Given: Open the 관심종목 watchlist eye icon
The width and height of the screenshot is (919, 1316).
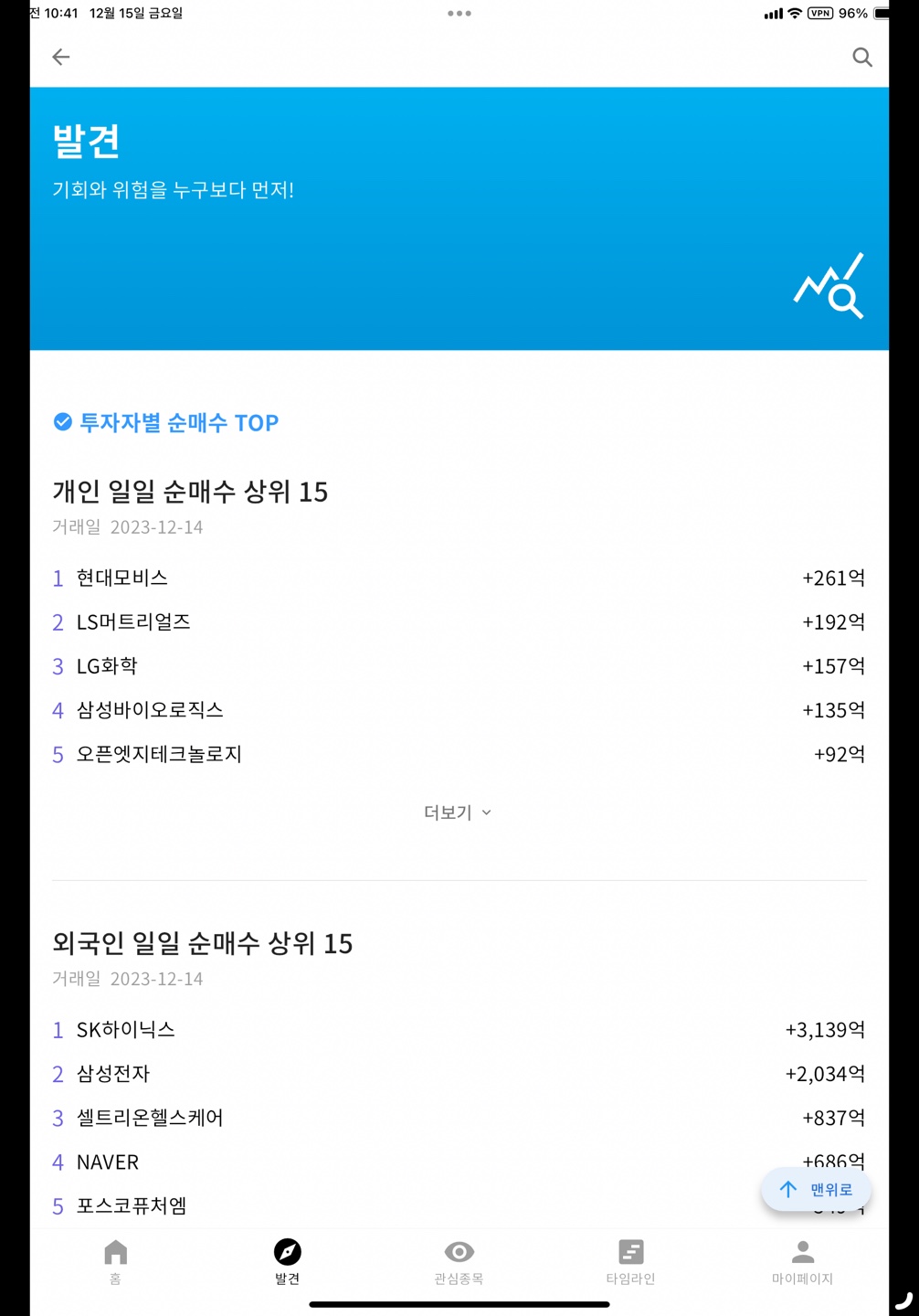Looking at the screenshot, I should [x=459, y=1252].
